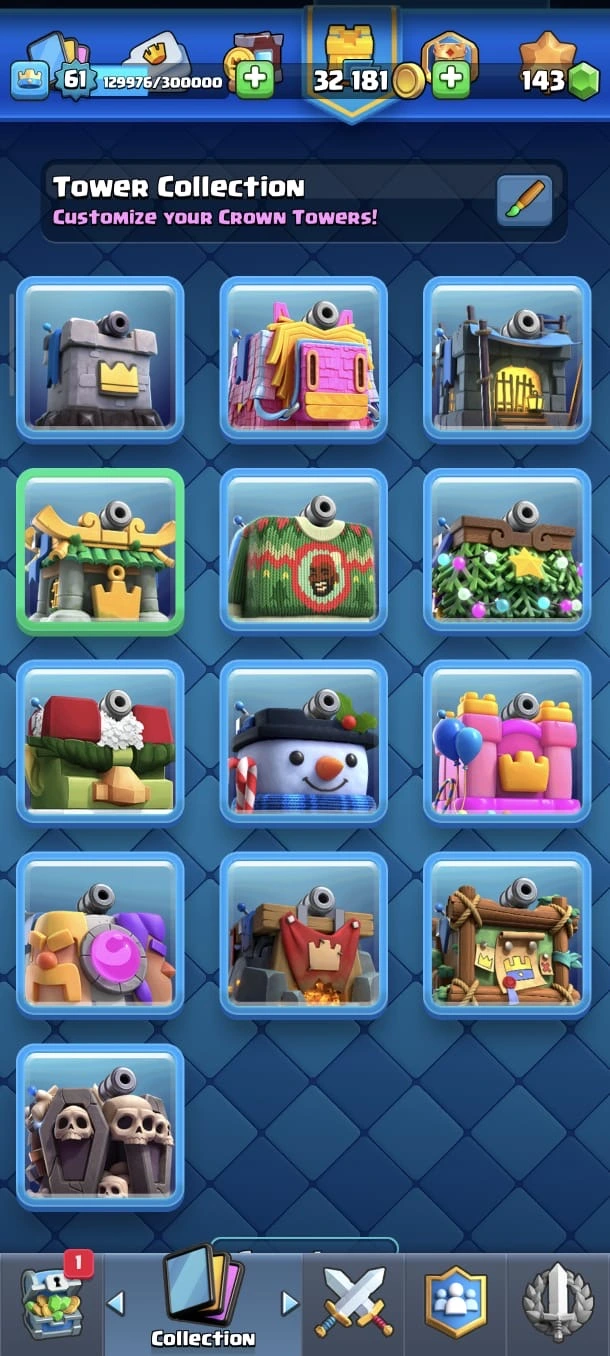Image resolution: width=610 pixels, height=1356 pixels.
Task: Select the forge tower with glowing gate
Action: 507,358
